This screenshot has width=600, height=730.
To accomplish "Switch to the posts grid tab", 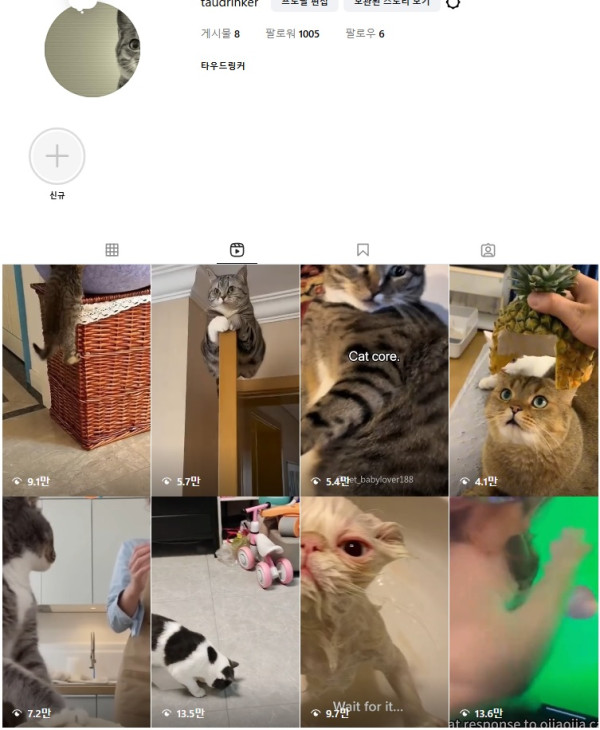I will (x=112, y=250).
